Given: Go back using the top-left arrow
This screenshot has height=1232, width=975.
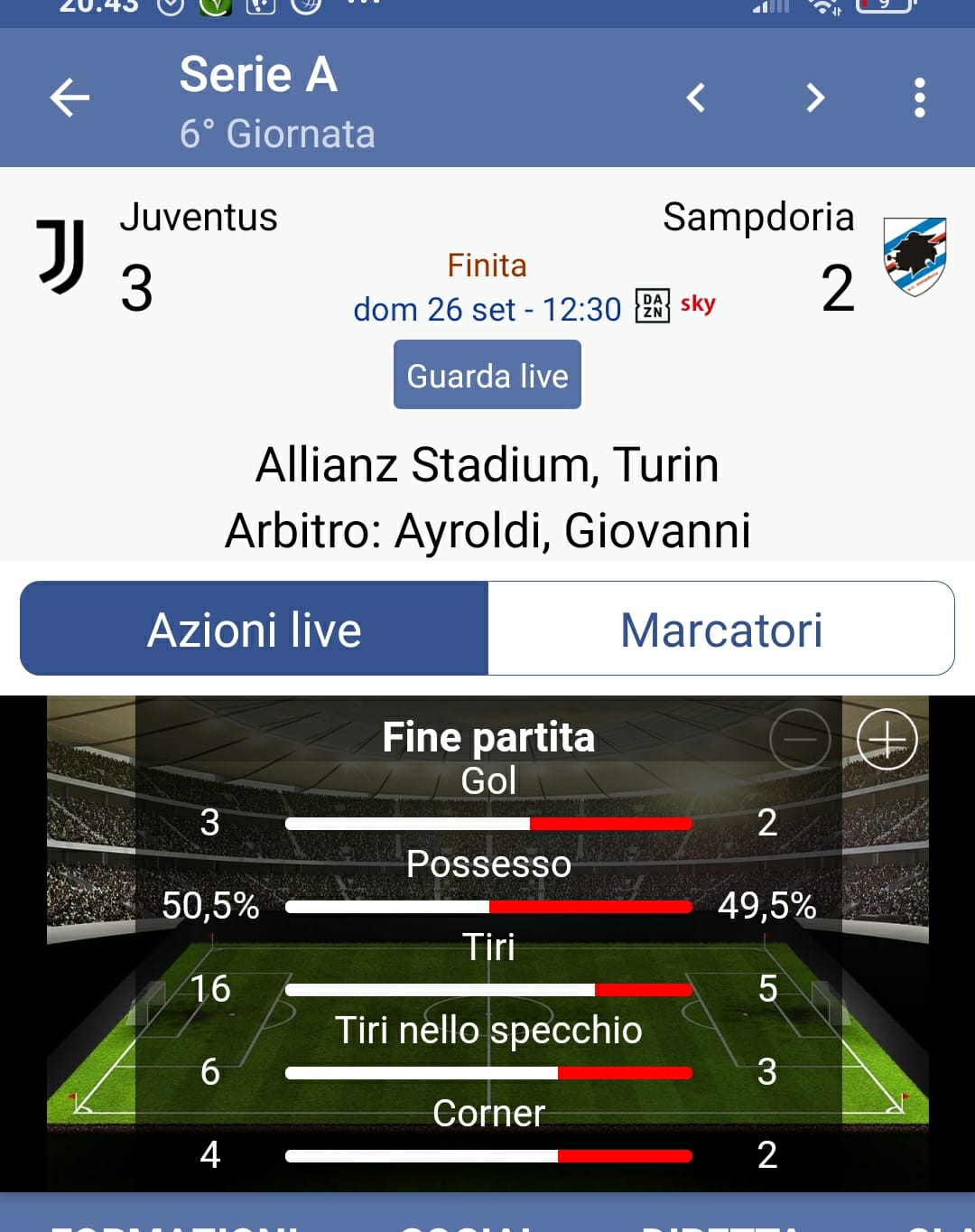Looking at the screenshot, I should [x=70, y=98].
